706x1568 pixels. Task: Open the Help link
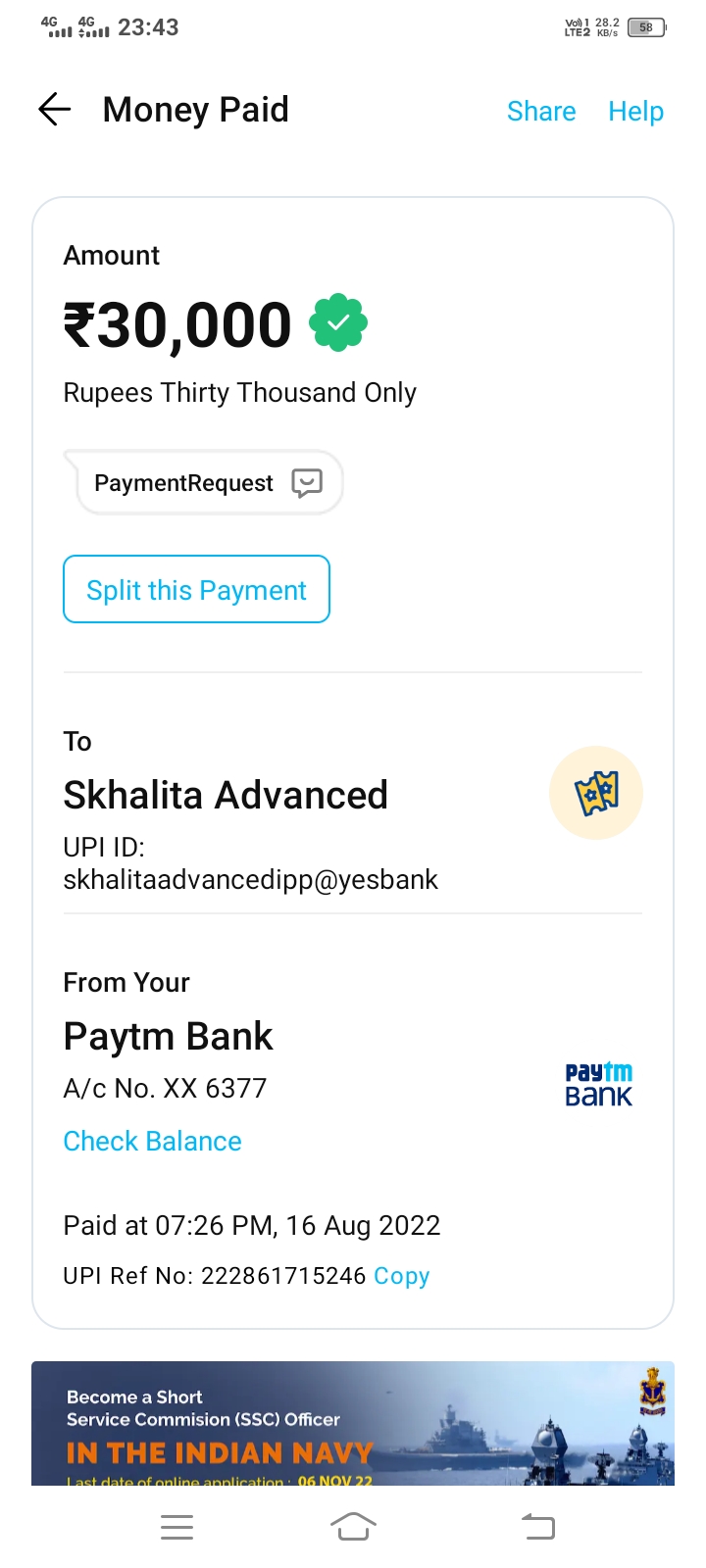point(635,112)
